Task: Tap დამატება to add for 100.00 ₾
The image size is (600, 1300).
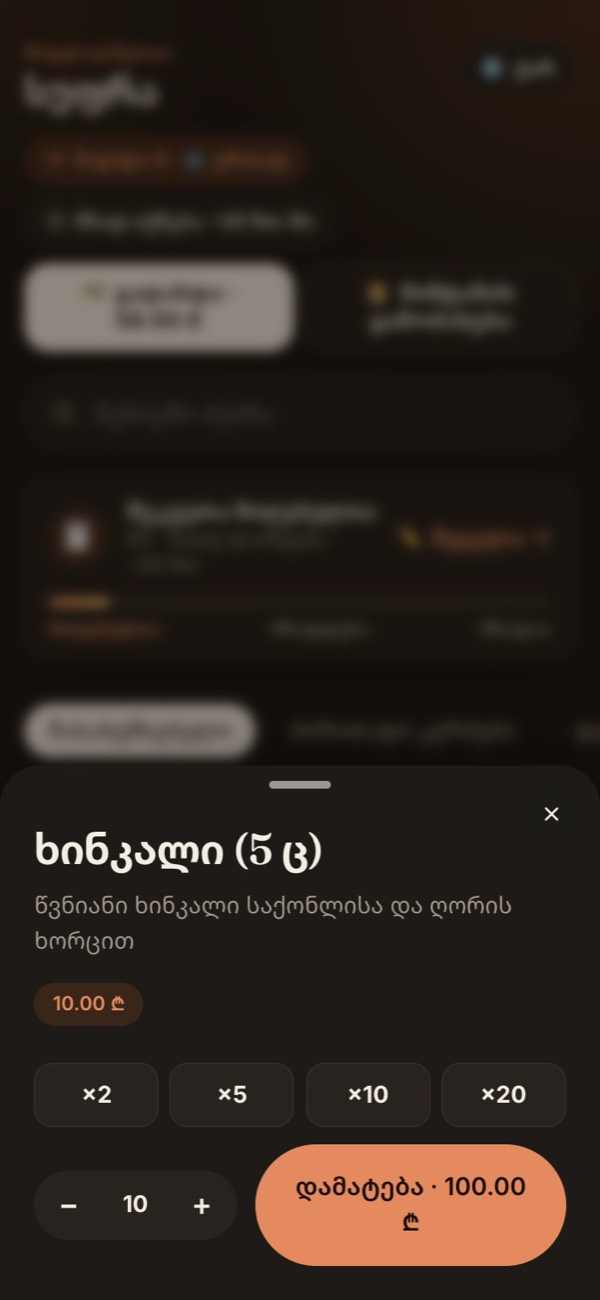Action: (x=411, y=1205)
